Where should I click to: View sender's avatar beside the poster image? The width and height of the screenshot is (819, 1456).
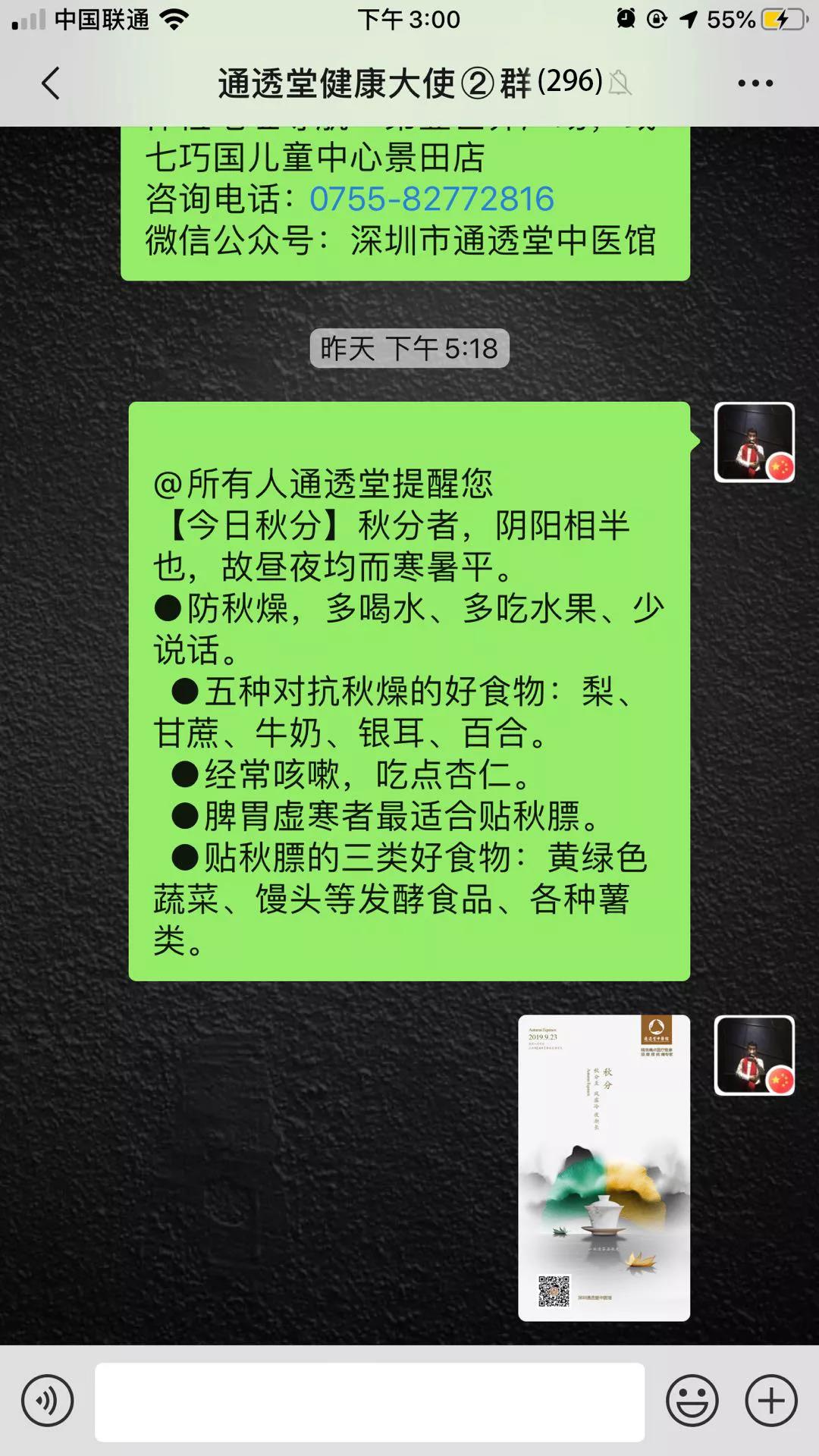pyautogui.click(x=754, y=1056)
